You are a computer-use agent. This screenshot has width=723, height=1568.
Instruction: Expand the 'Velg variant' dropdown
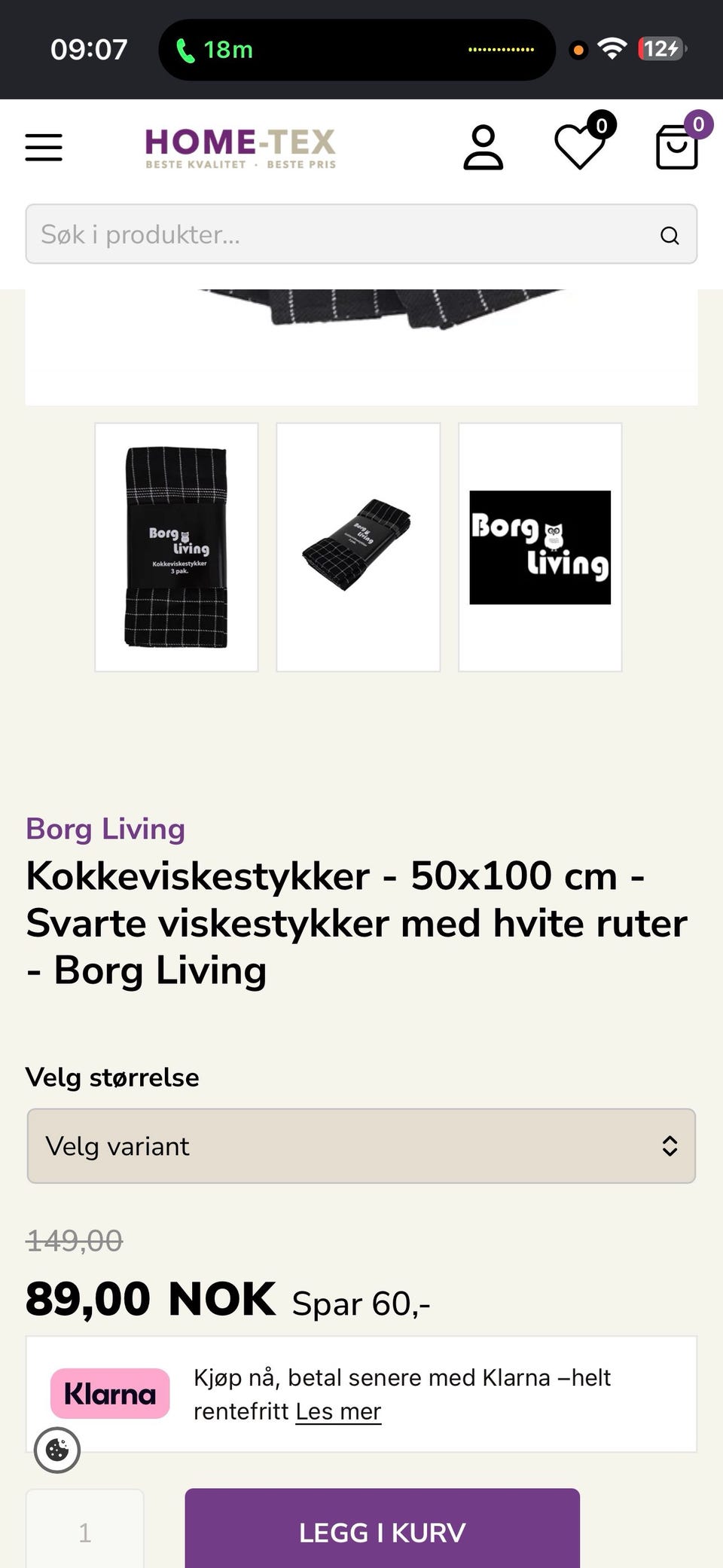(x=361, y=1146)
